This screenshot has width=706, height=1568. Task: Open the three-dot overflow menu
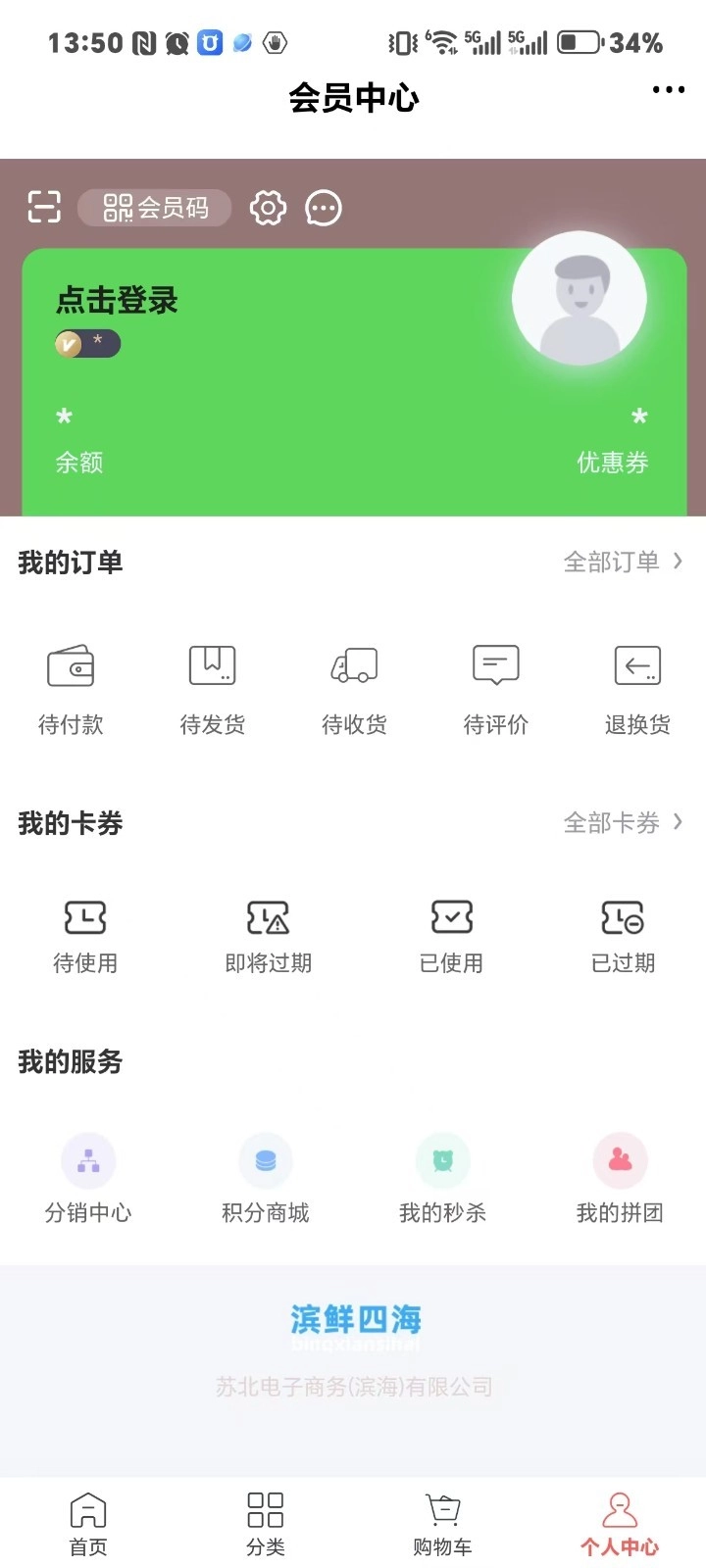[668, 90]
